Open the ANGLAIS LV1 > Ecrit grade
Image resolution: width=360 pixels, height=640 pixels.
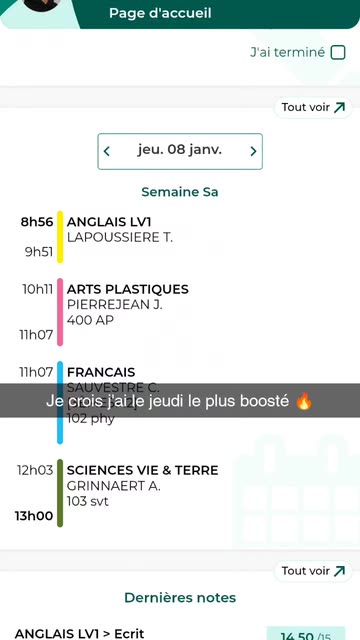180,633
